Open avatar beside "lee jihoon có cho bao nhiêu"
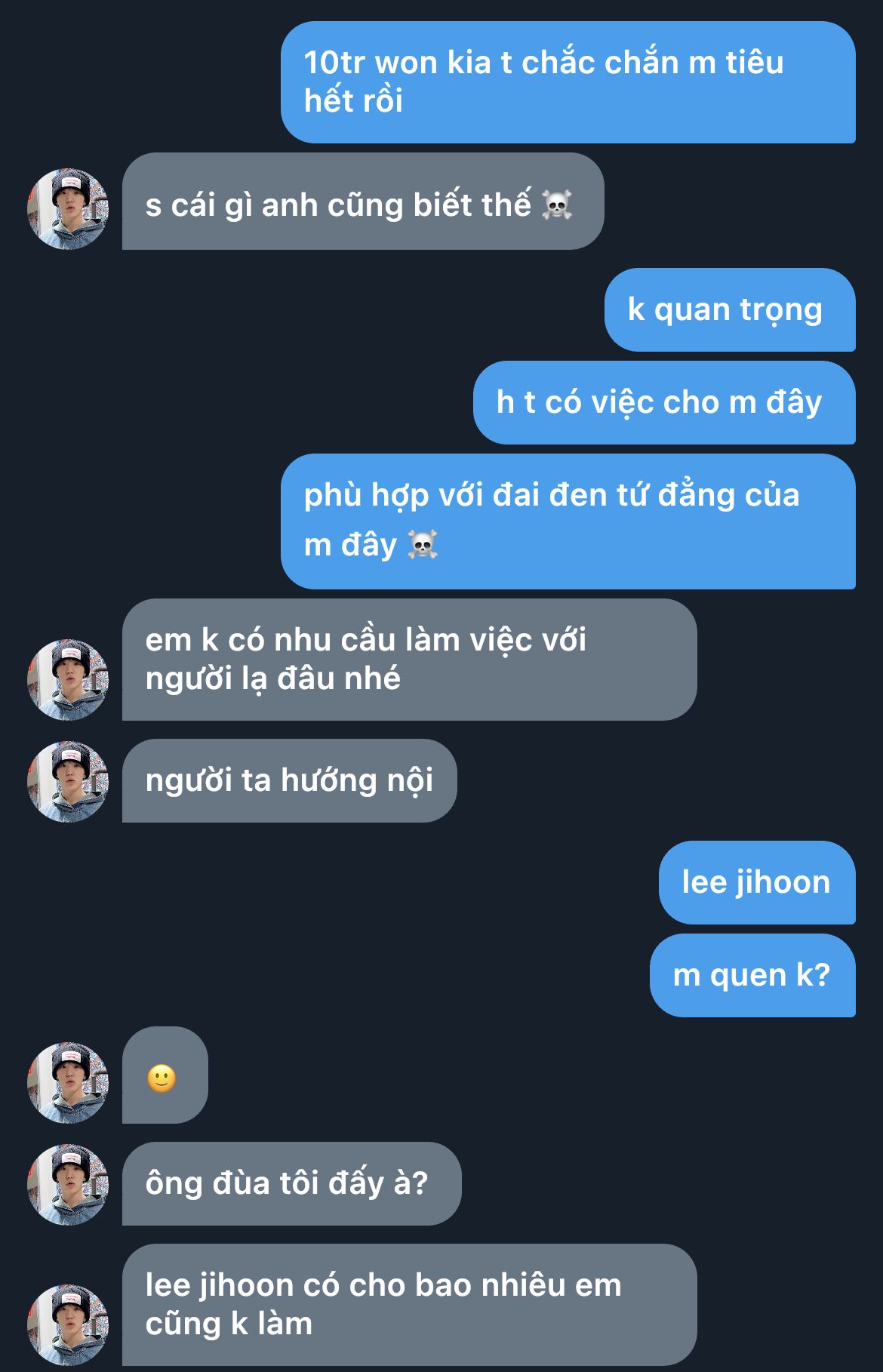883x1372 pixels. (68, 1324)
